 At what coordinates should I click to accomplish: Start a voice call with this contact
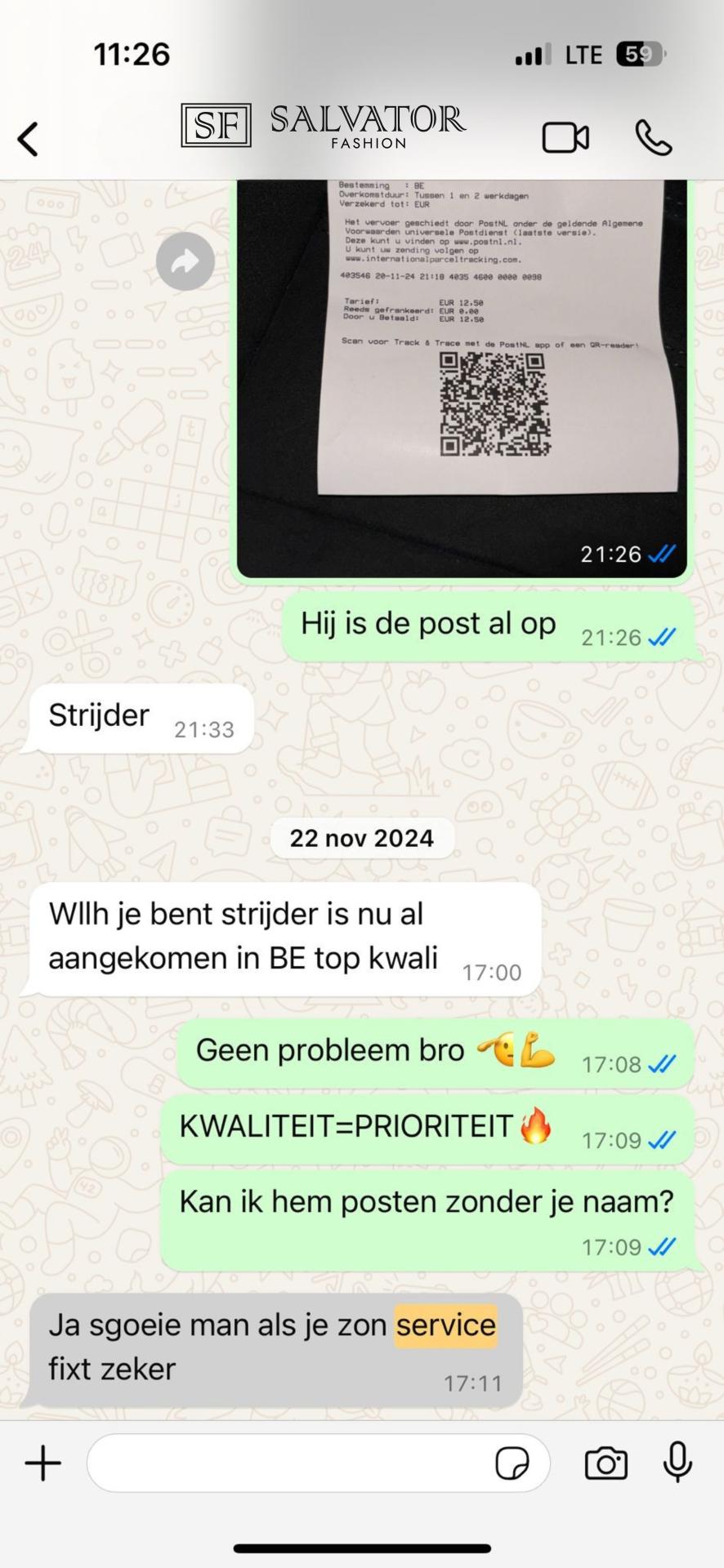[x=654, y=137]
